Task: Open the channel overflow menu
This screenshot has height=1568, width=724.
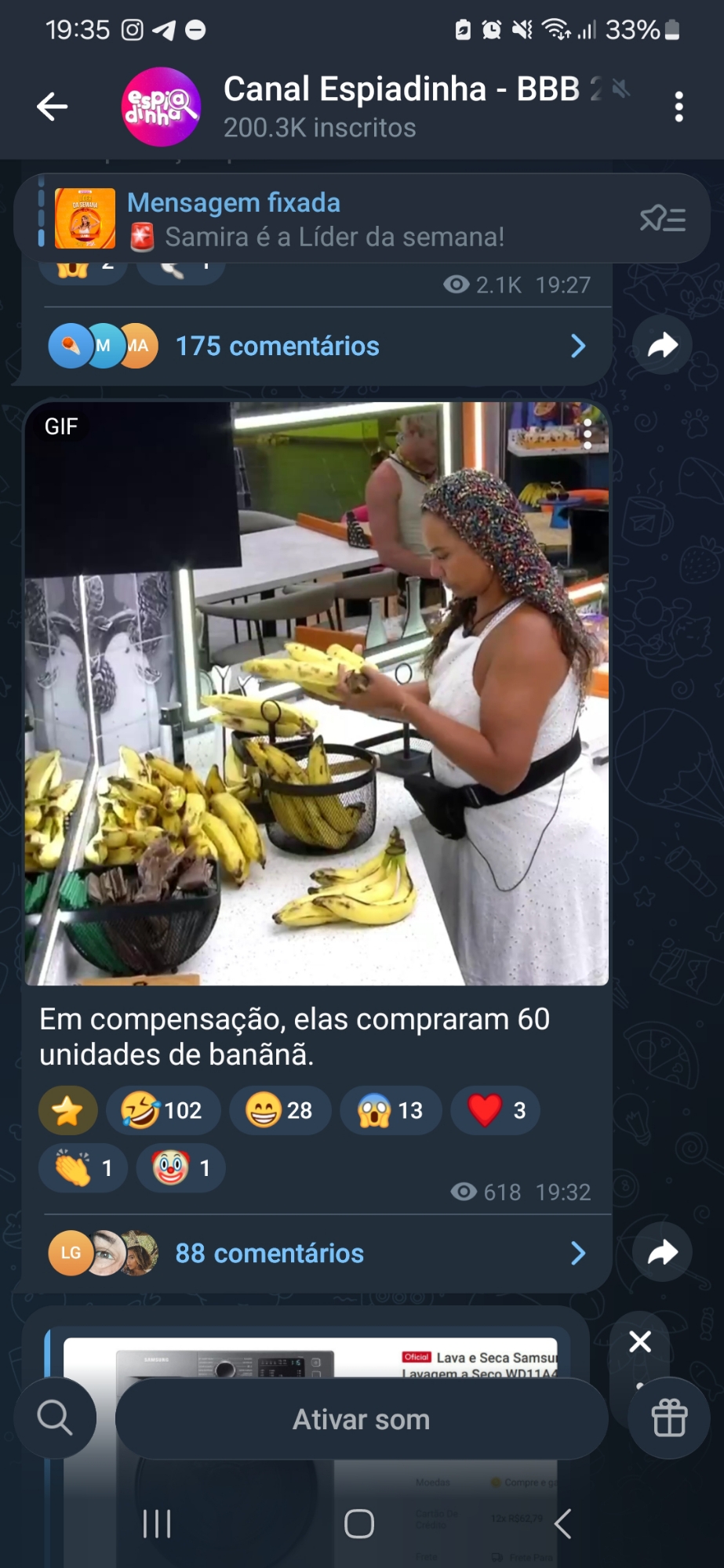Action: pyautogui.click(x=679, y=107)
